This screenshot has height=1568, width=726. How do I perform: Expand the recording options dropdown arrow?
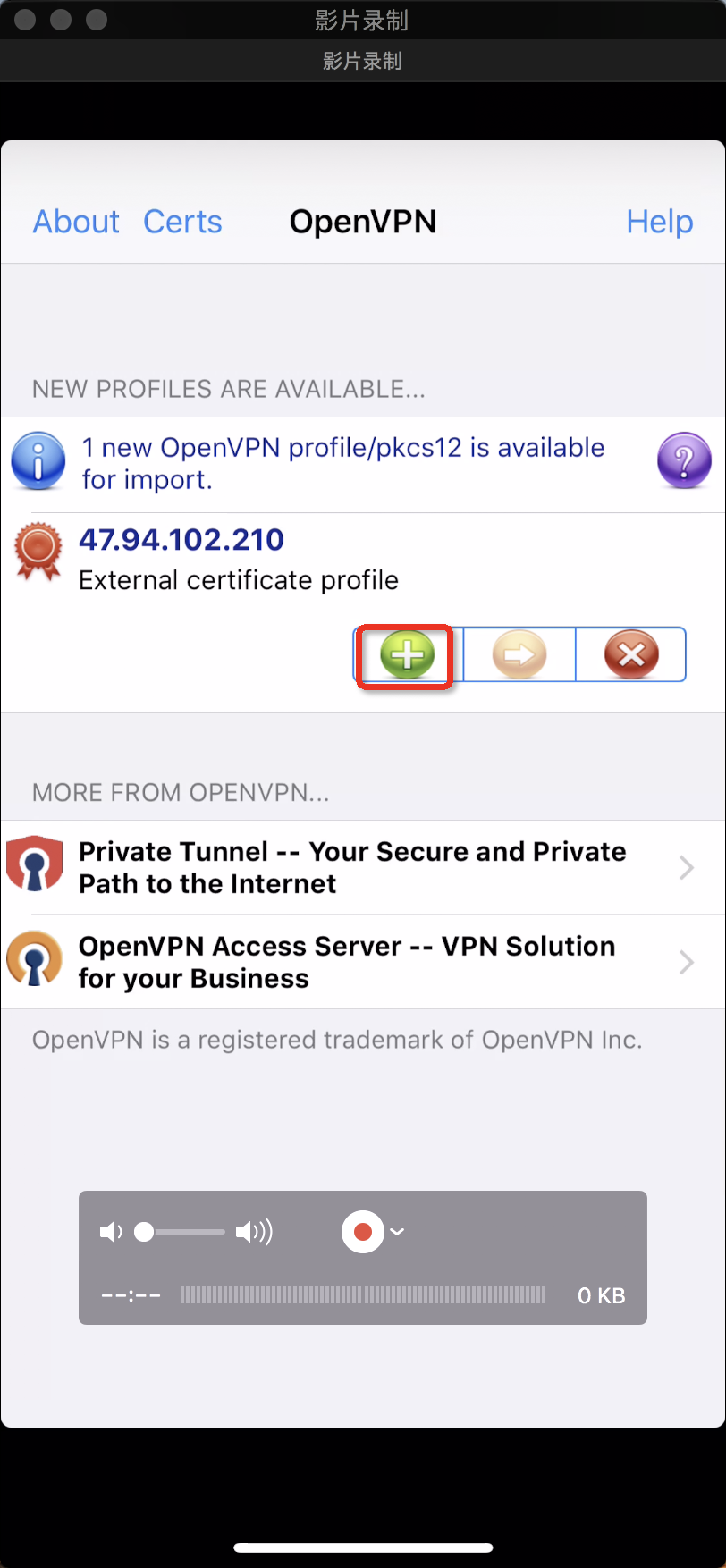tap(398, 1232)
